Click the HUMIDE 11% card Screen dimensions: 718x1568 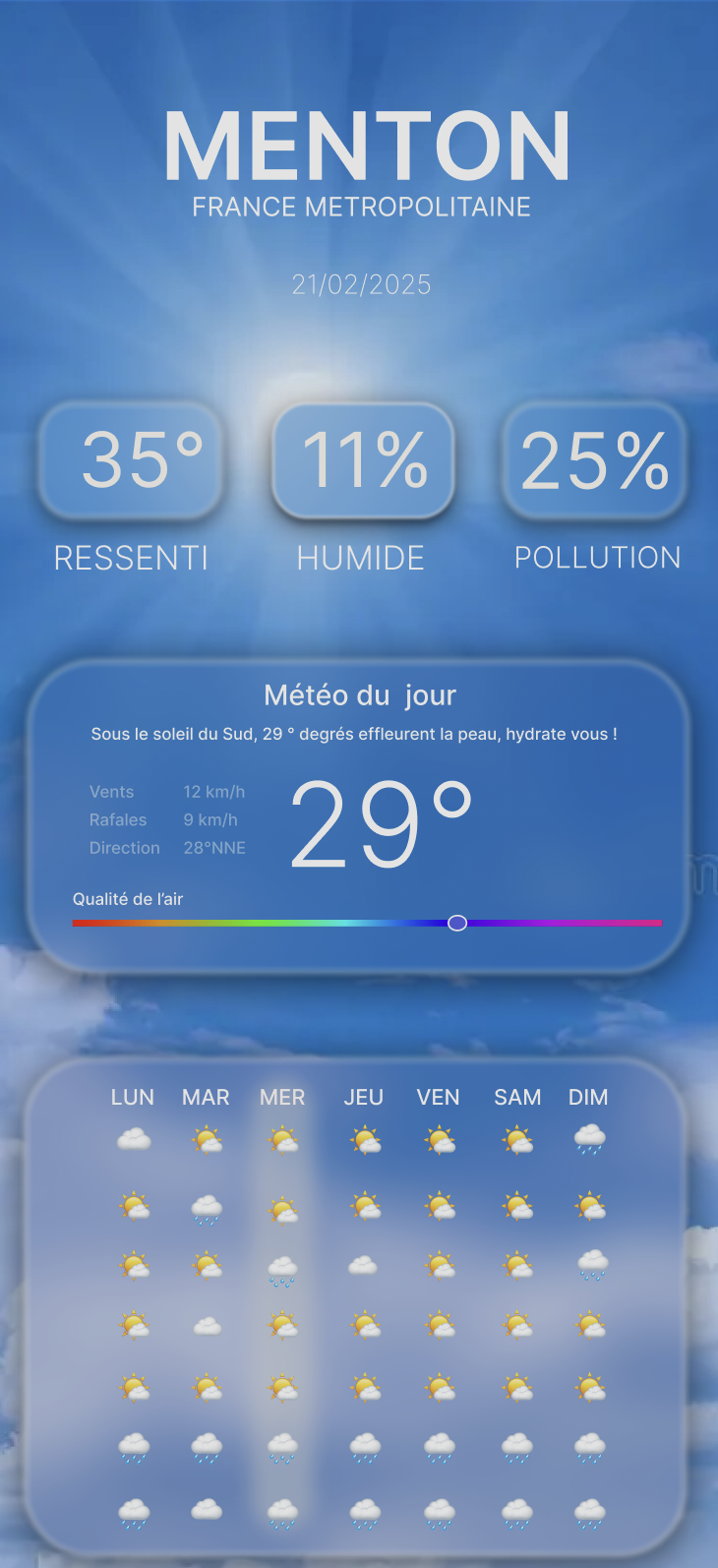pos(362,460)
